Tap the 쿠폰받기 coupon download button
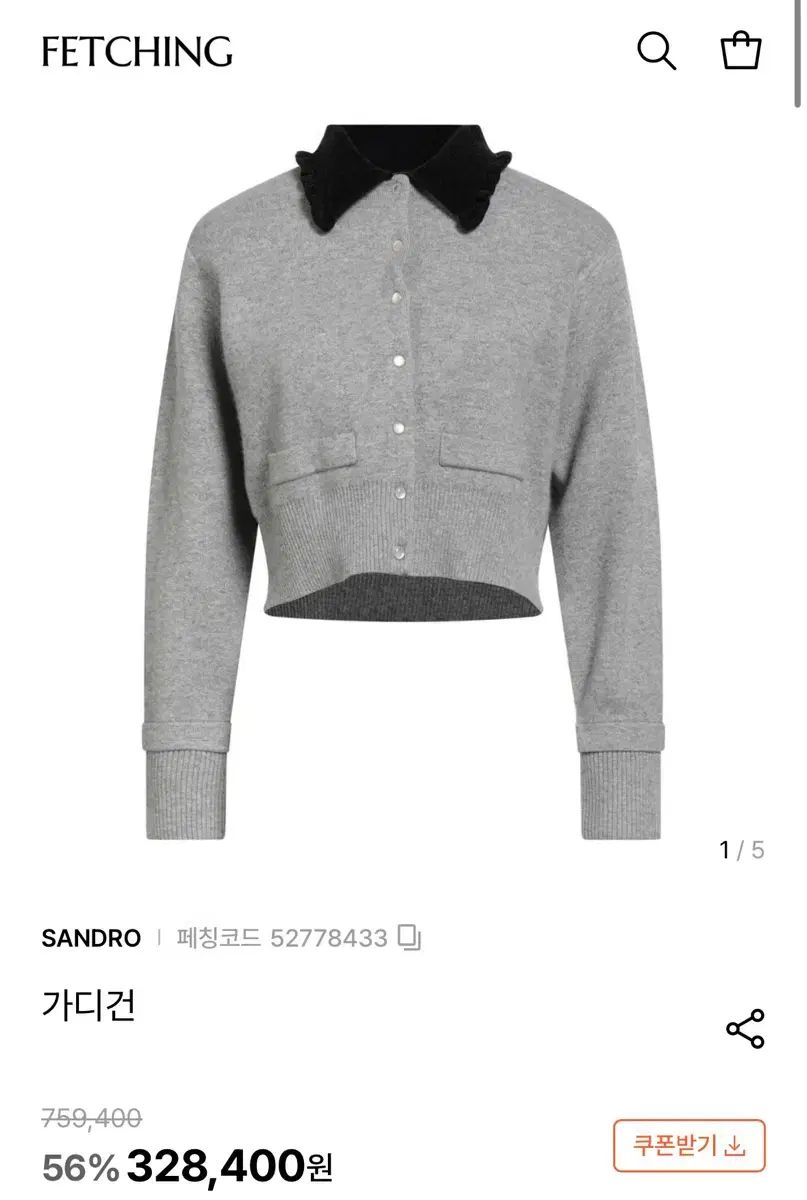This screenshot has width=807, height=1200. (689, 1145)
